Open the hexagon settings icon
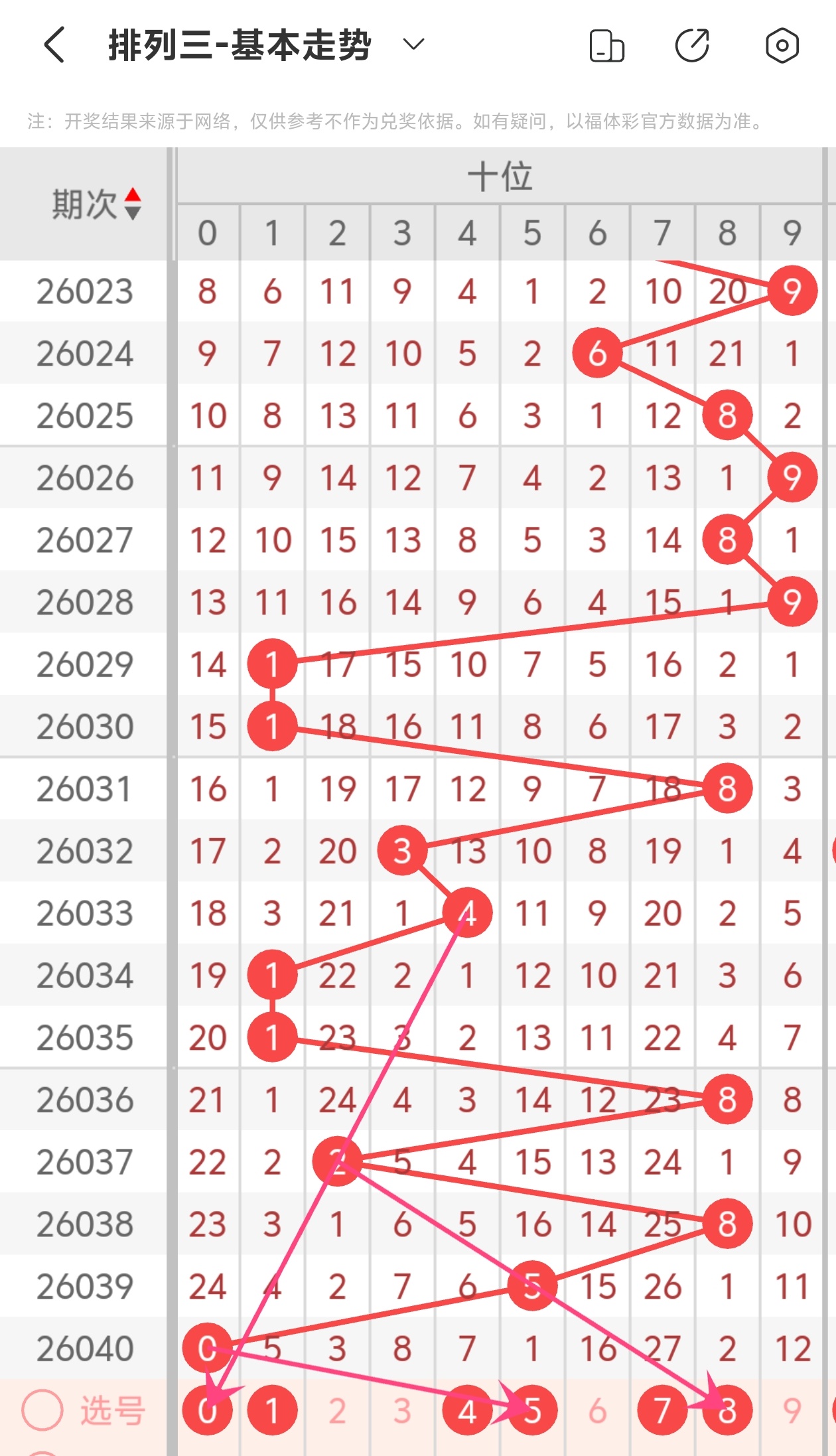Screen dimensions: 836x1456 [x=782, y=46]
